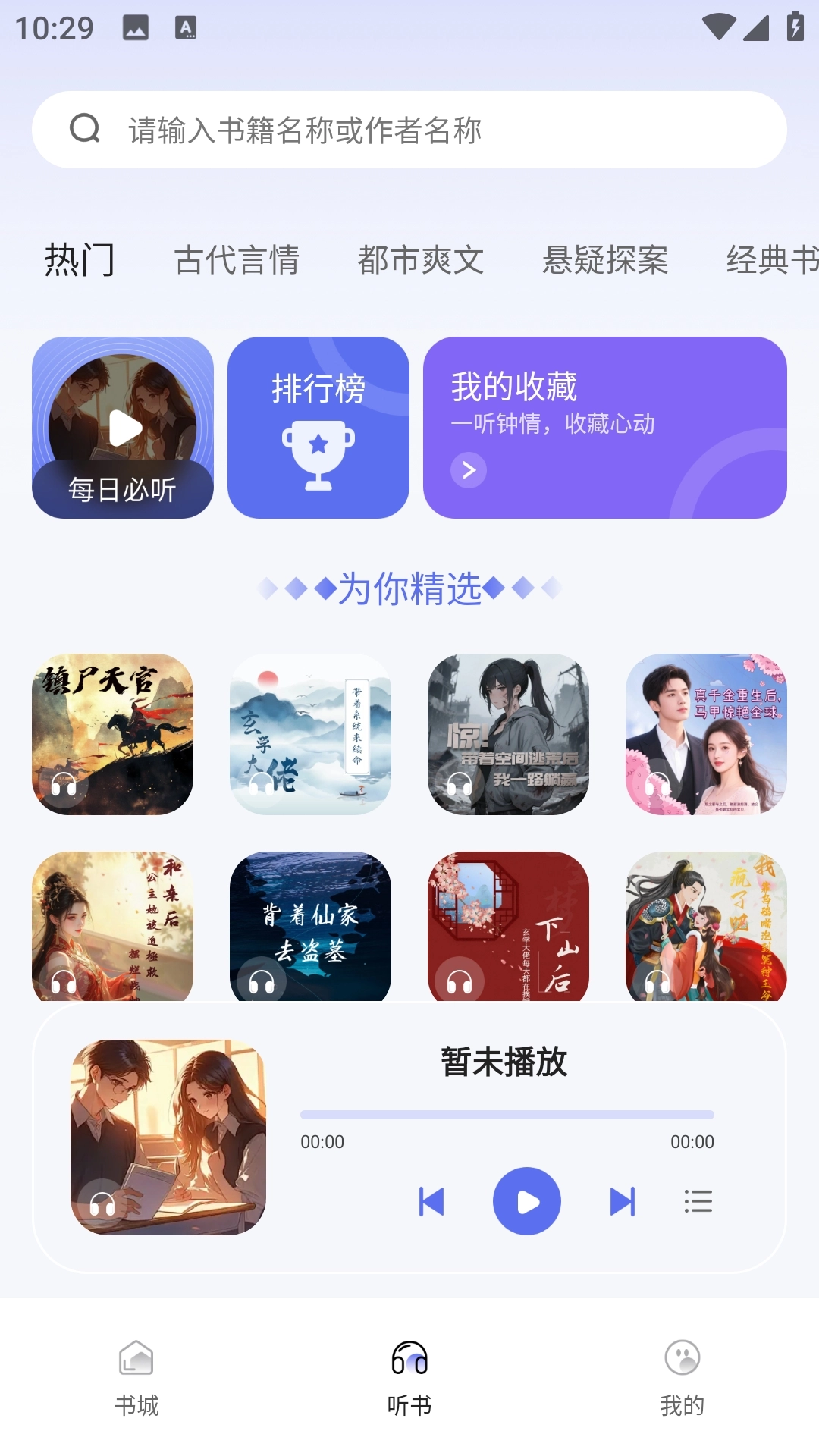Image resolution: width=819 pixels, height=1456 pixels.
Task: Skip to next track in the mini player
Action: pos(622,1201)
